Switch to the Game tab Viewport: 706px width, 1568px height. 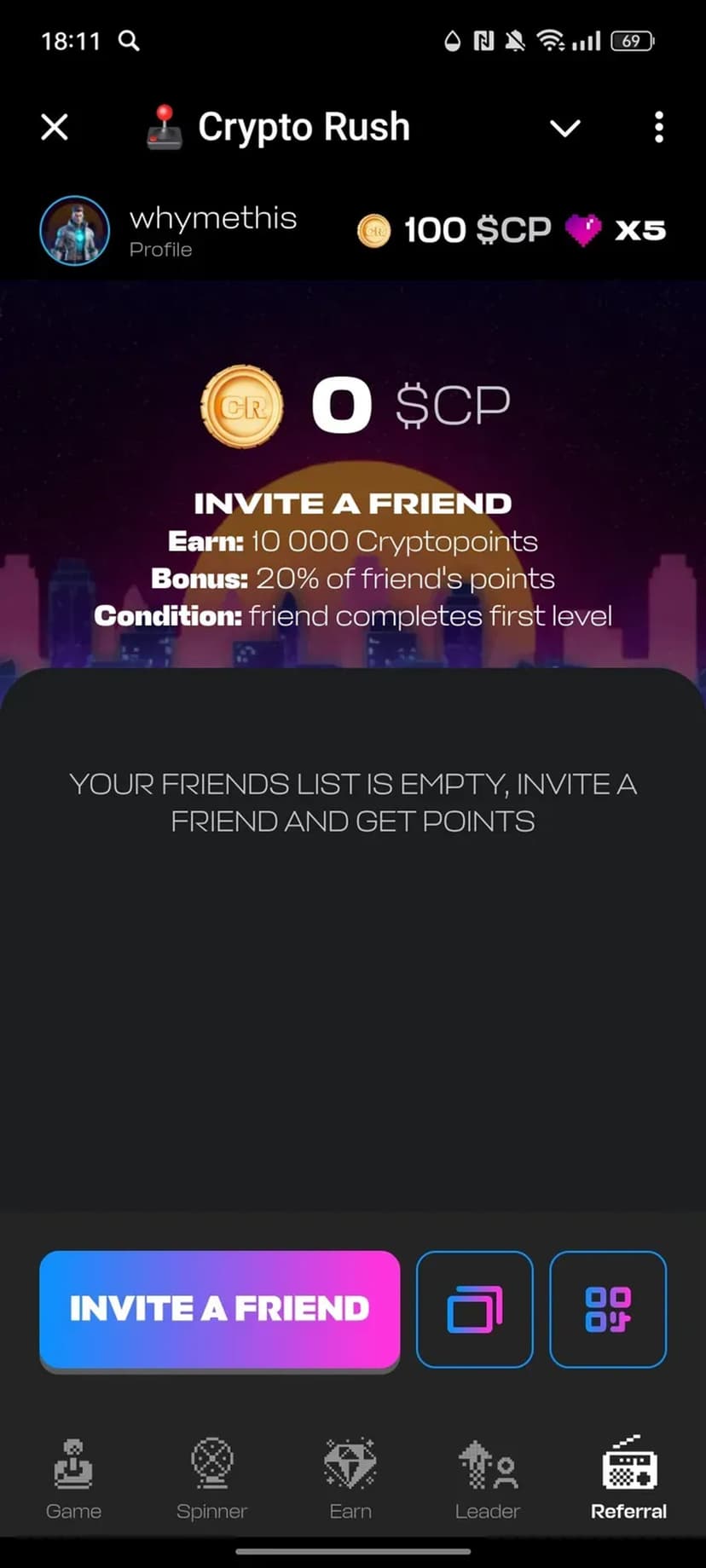click(x=73, y=1479)
